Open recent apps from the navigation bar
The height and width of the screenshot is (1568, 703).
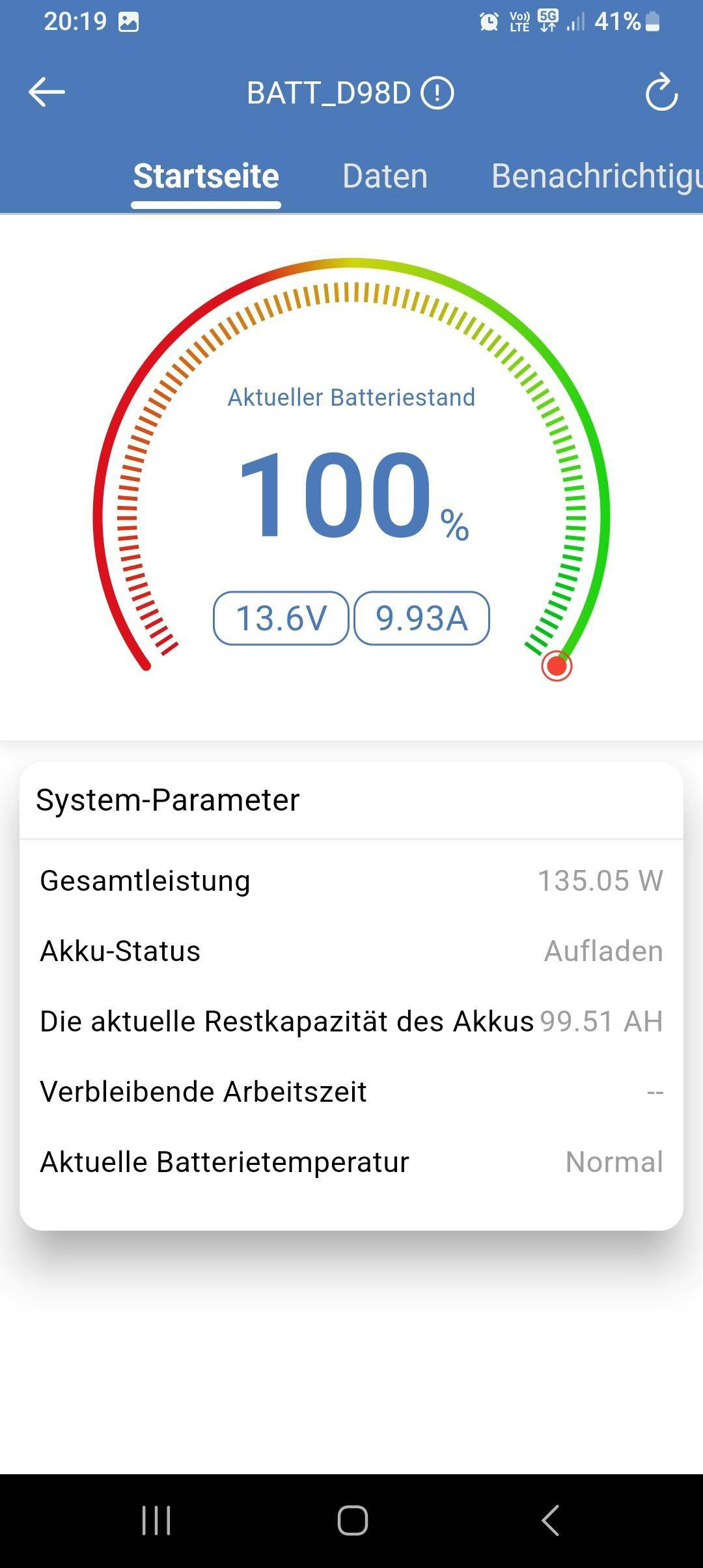point(156,1520)
